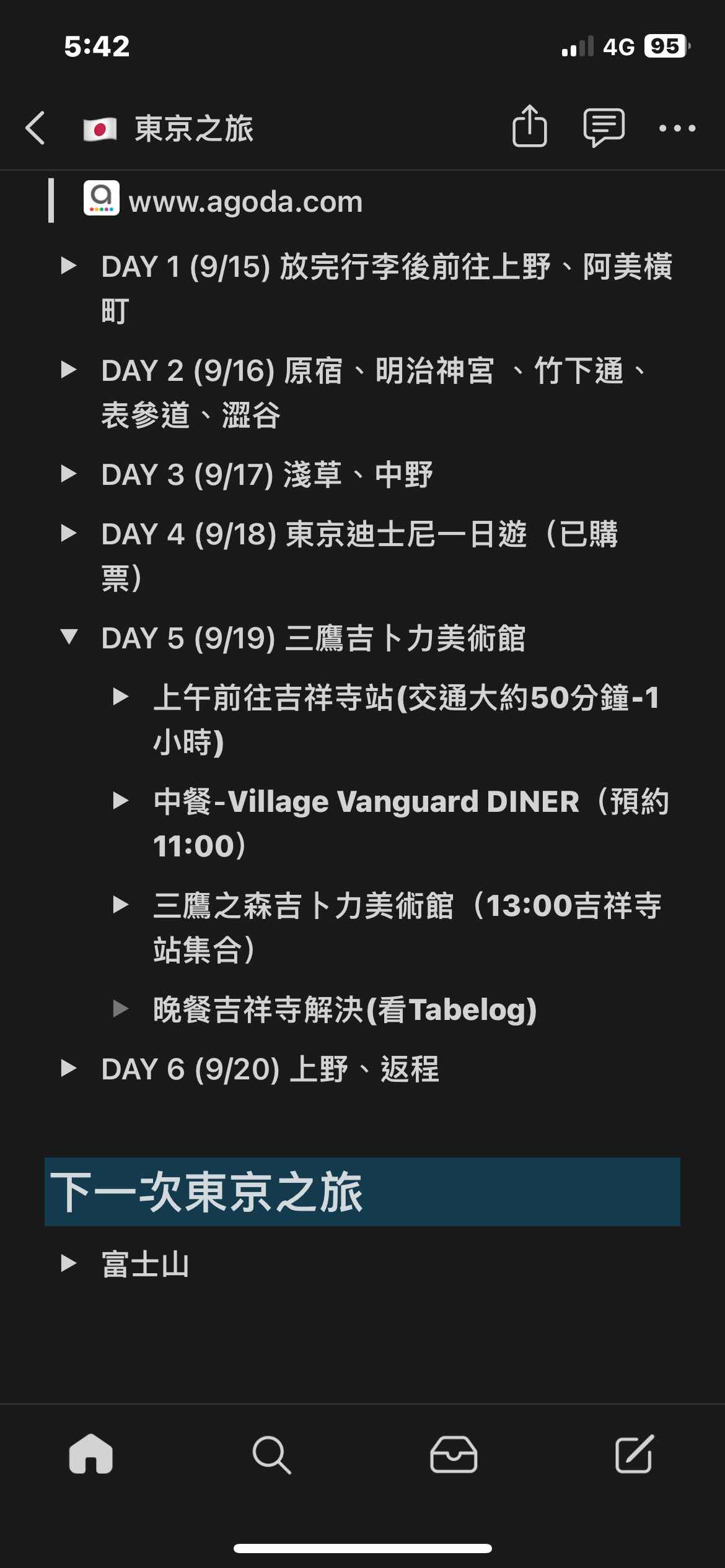Expand the DAY 2 (9/16) toggle
The image size is (725, 1568).
coord(69,370)
